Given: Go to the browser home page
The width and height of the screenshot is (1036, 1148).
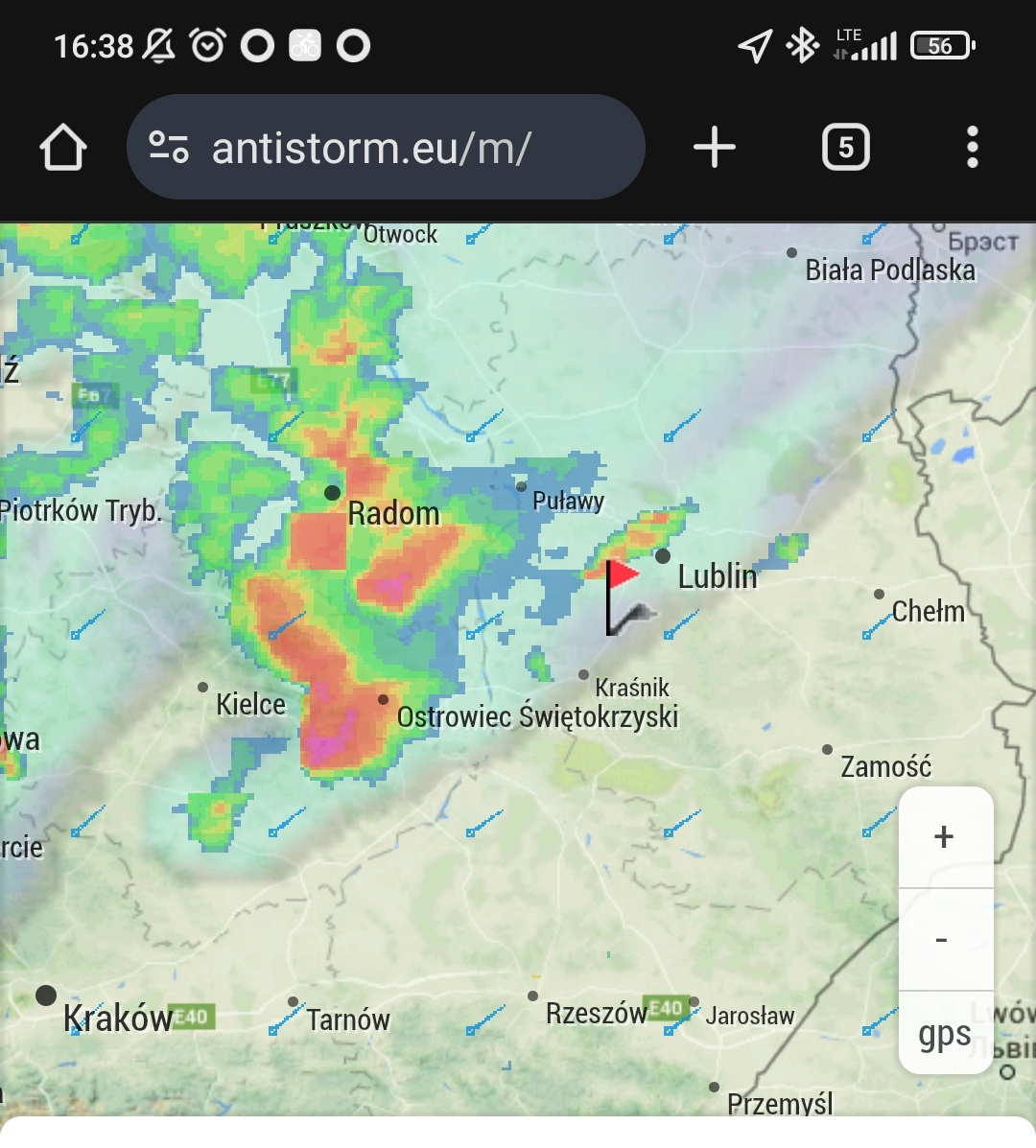Looking at the screenshot, I should click(x=63, y=148).
